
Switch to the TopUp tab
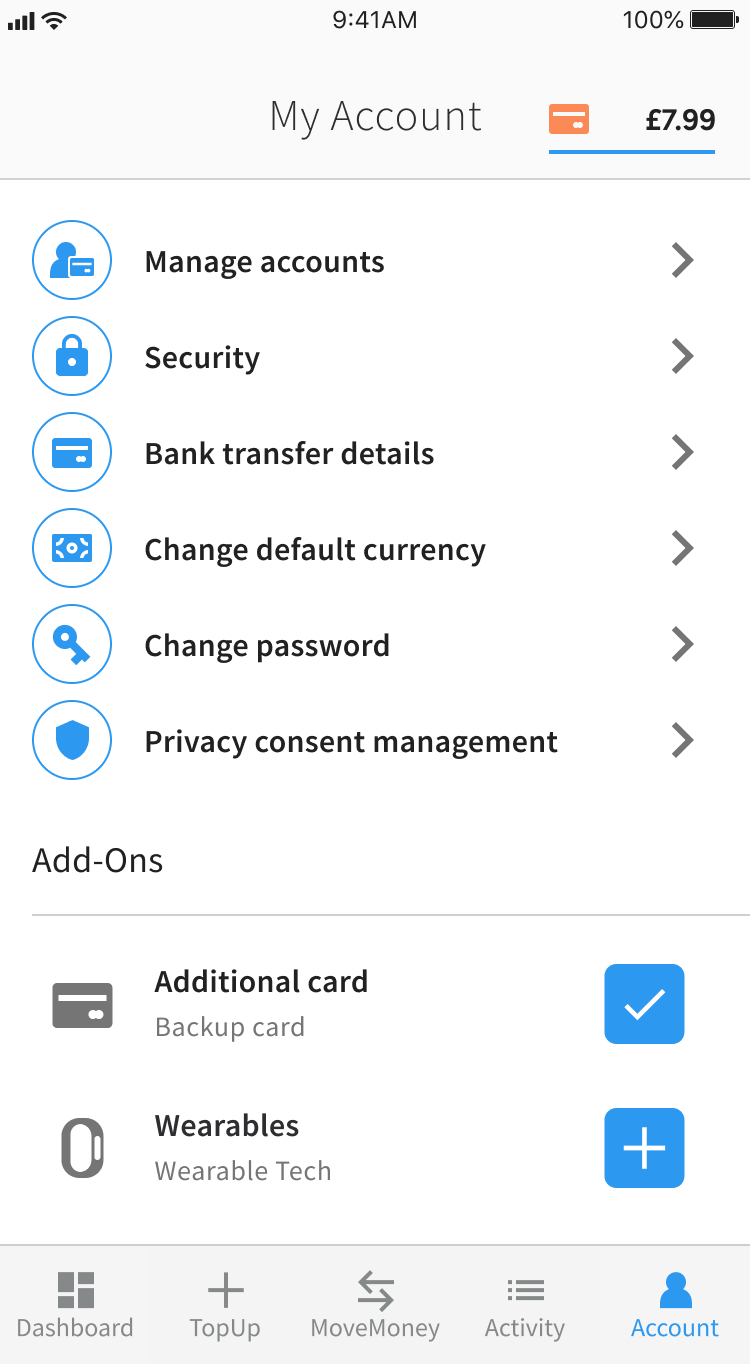(x=225, y=1305)
